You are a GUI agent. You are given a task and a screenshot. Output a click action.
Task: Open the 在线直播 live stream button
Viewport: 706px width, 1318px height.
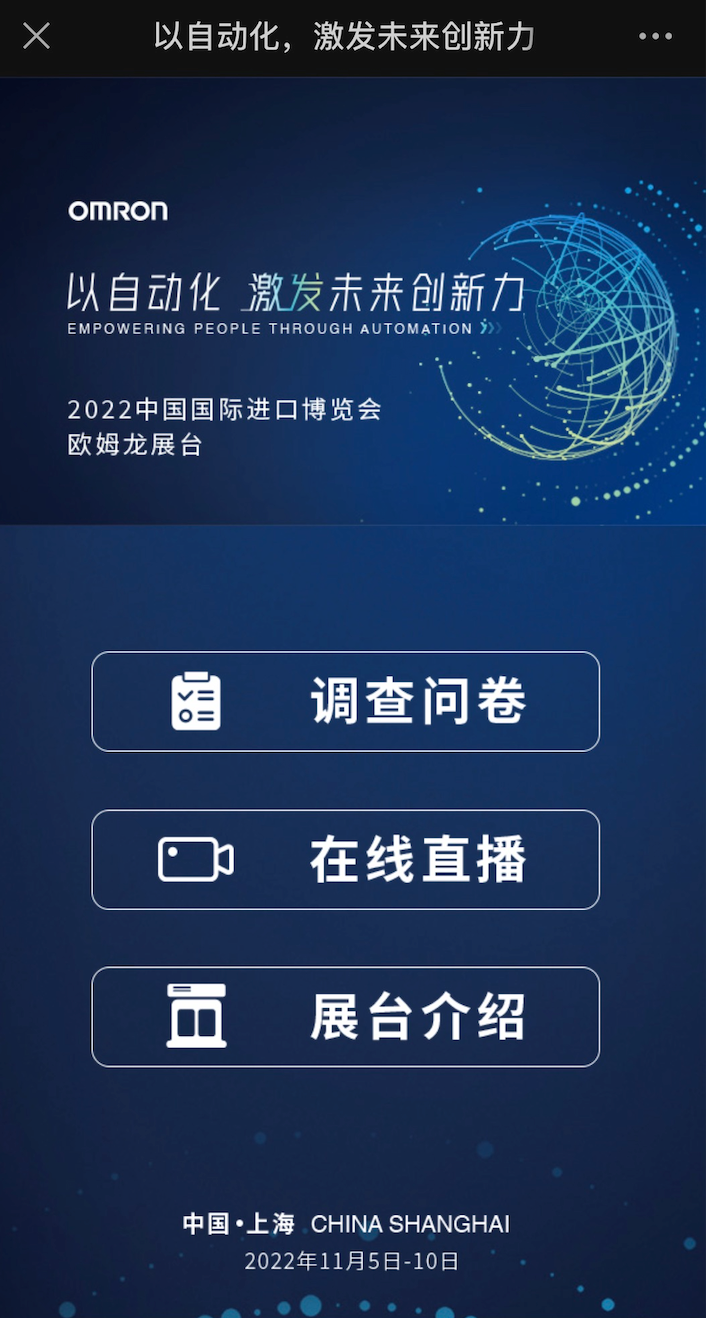[x=345, y=859]
